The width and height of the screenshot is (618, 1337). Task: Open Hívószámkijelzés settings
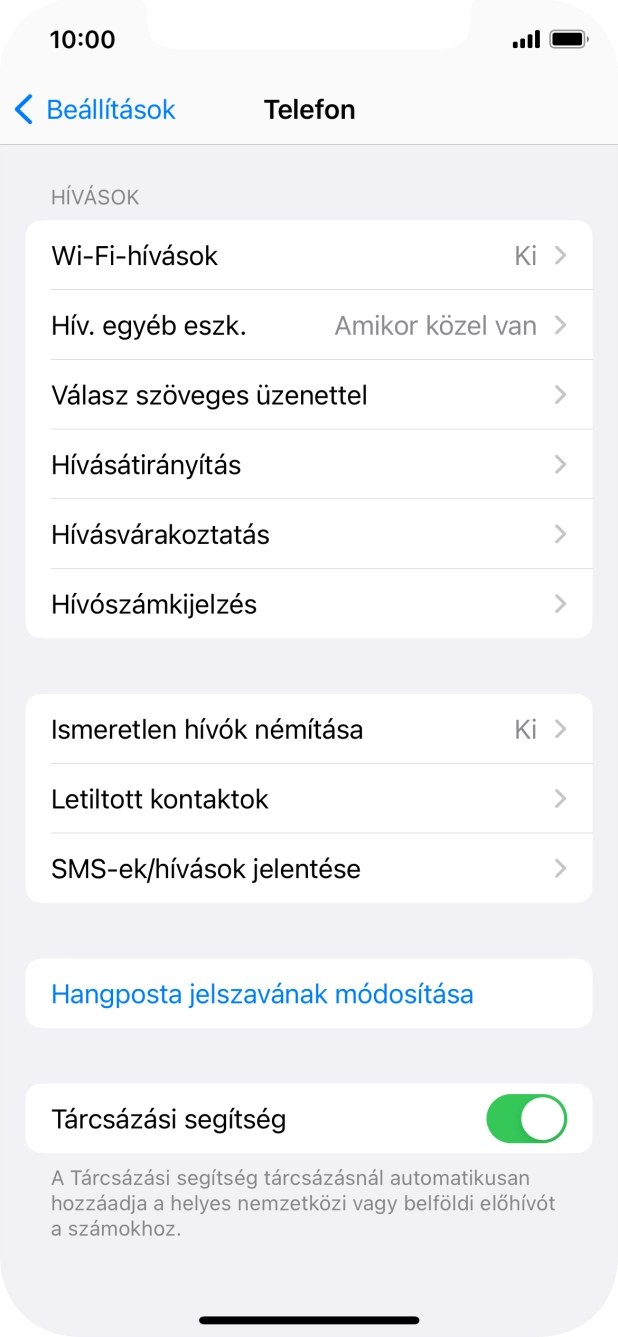click(308, 604)
